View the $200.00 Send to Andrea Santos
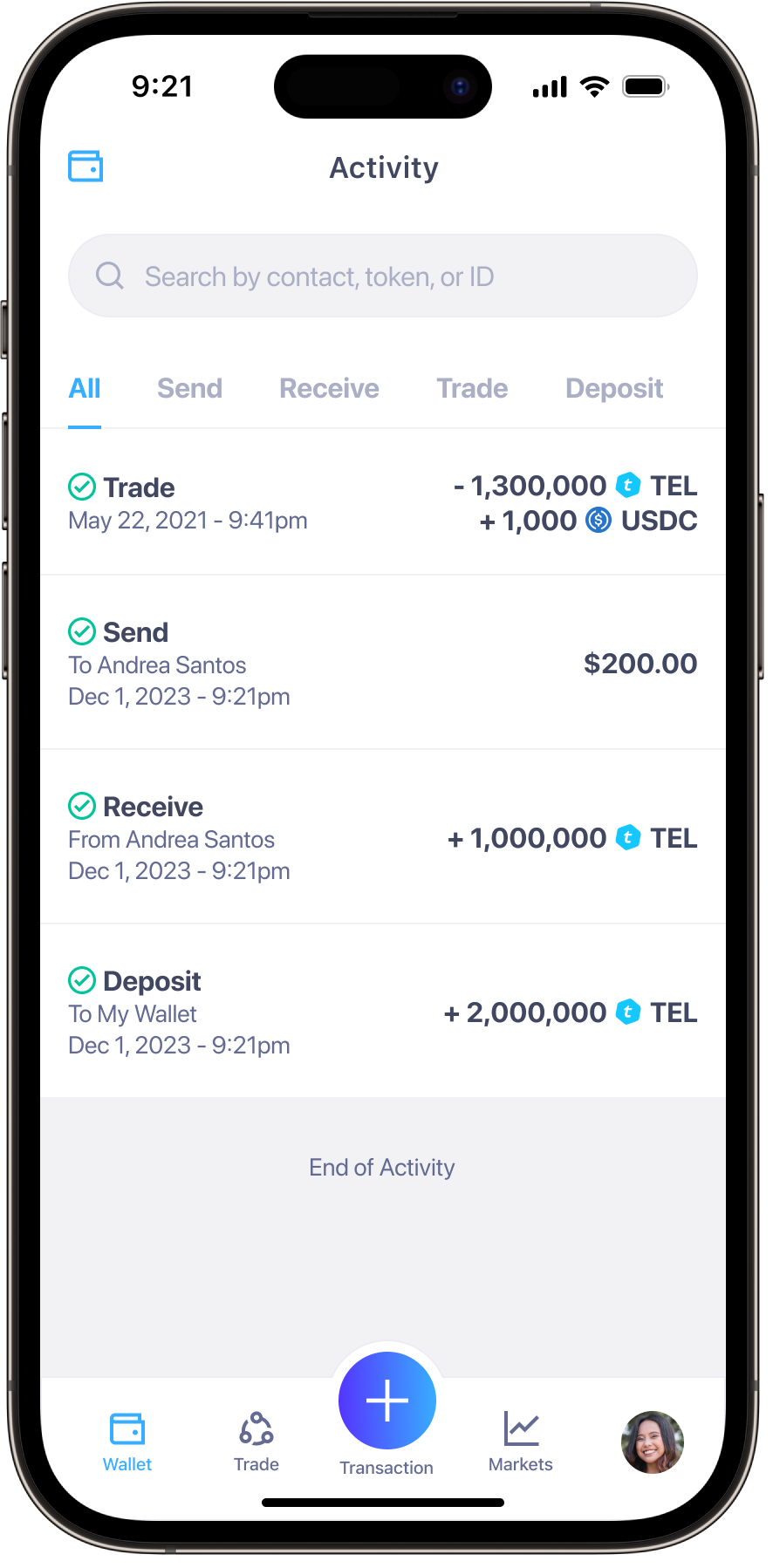 (383, 664)
